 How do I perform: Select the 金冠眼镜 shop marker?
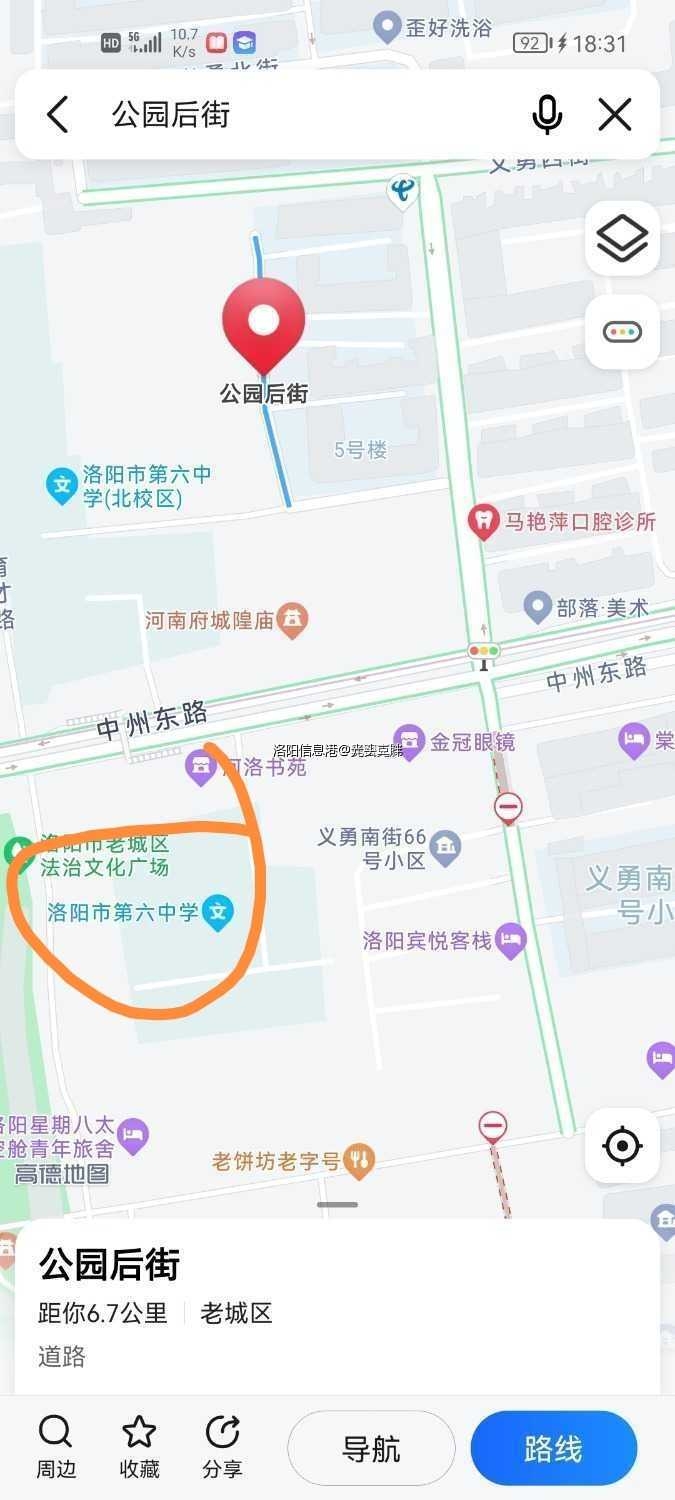pos(407,741)
